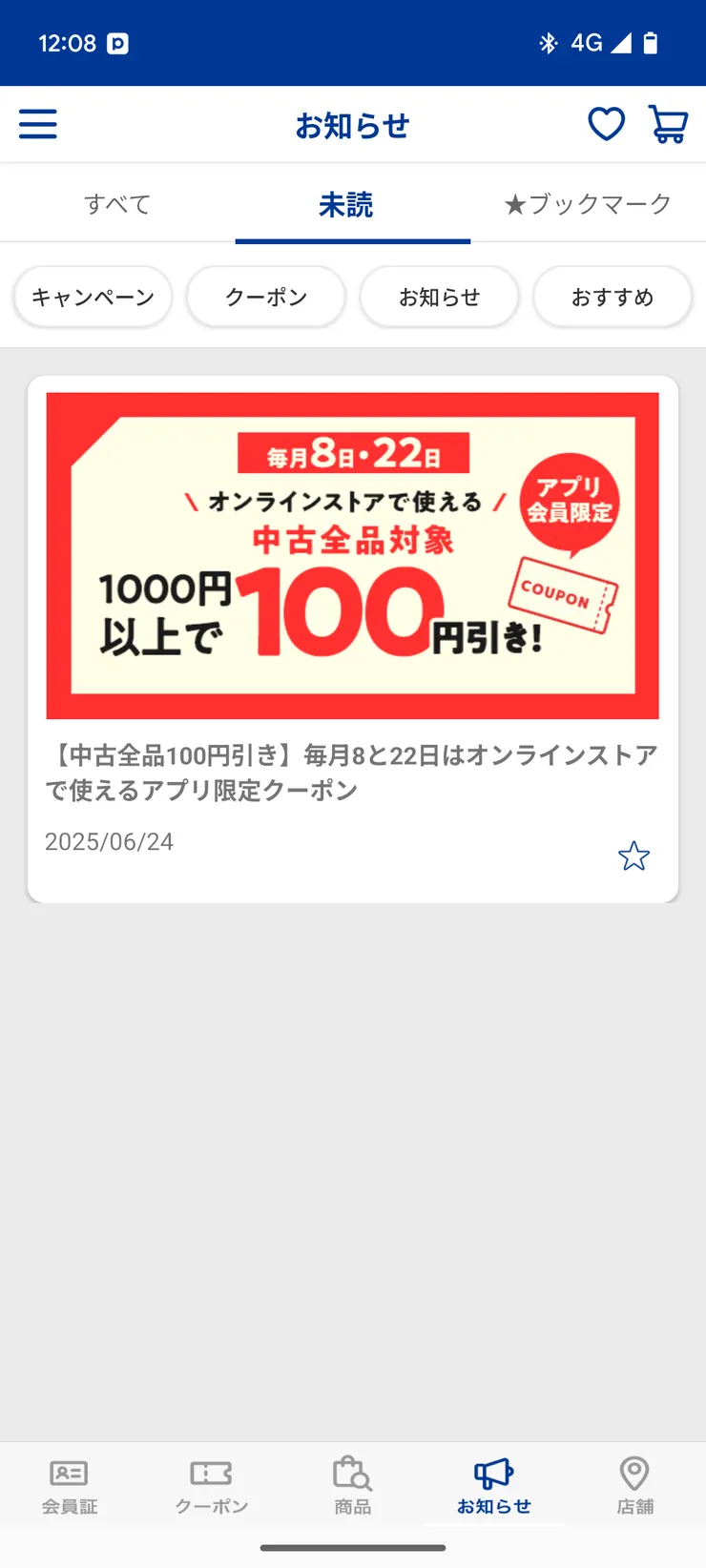Filter notifications by お知らせ chip
Screen dimensions: 706x1568
coord(439,297)
